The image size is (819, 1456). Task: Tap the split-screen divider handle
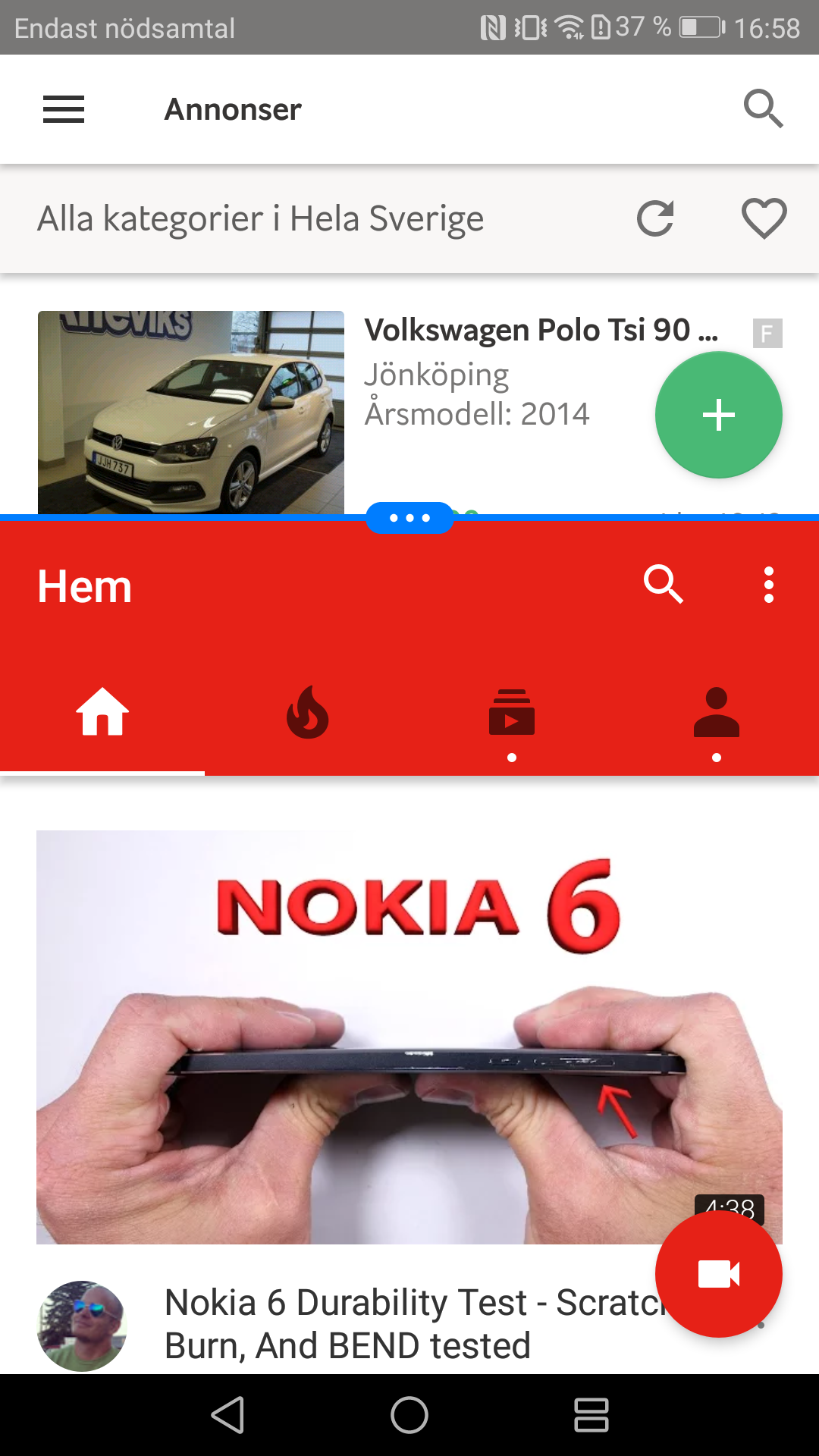click(x=409, y=518)
